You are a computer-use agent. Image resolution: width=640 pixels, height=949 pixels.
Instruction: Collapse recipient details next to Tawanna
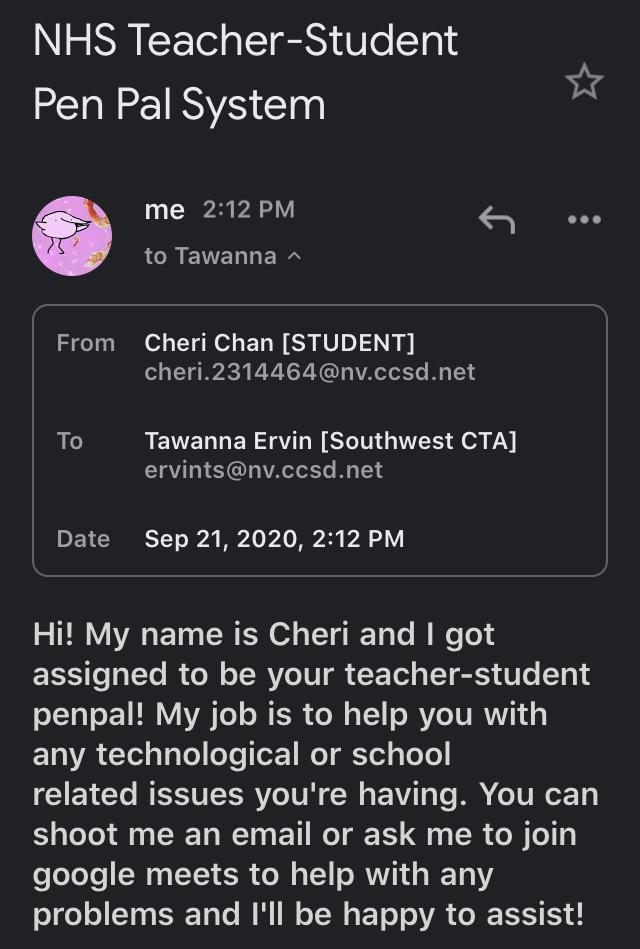pos(294,257)
